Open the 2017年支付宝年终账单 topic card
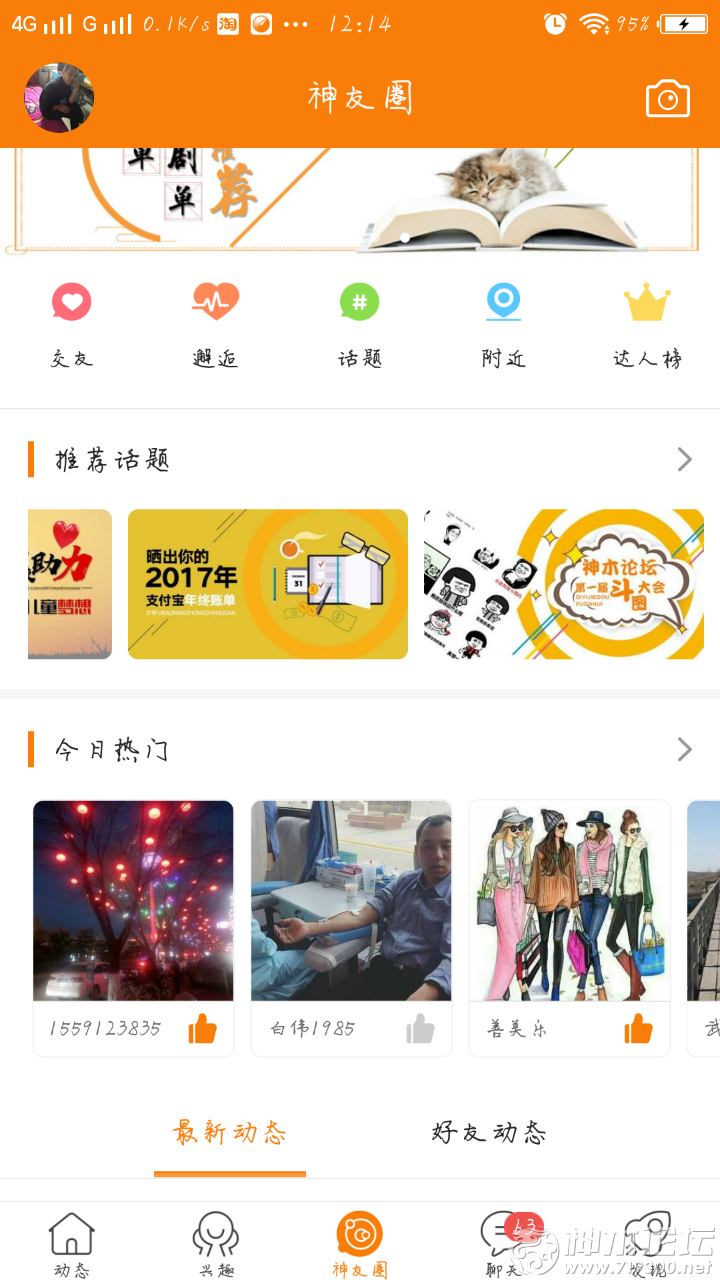Image resolution: width=720 pixels, height=1280 pixels. coord(268,584)
